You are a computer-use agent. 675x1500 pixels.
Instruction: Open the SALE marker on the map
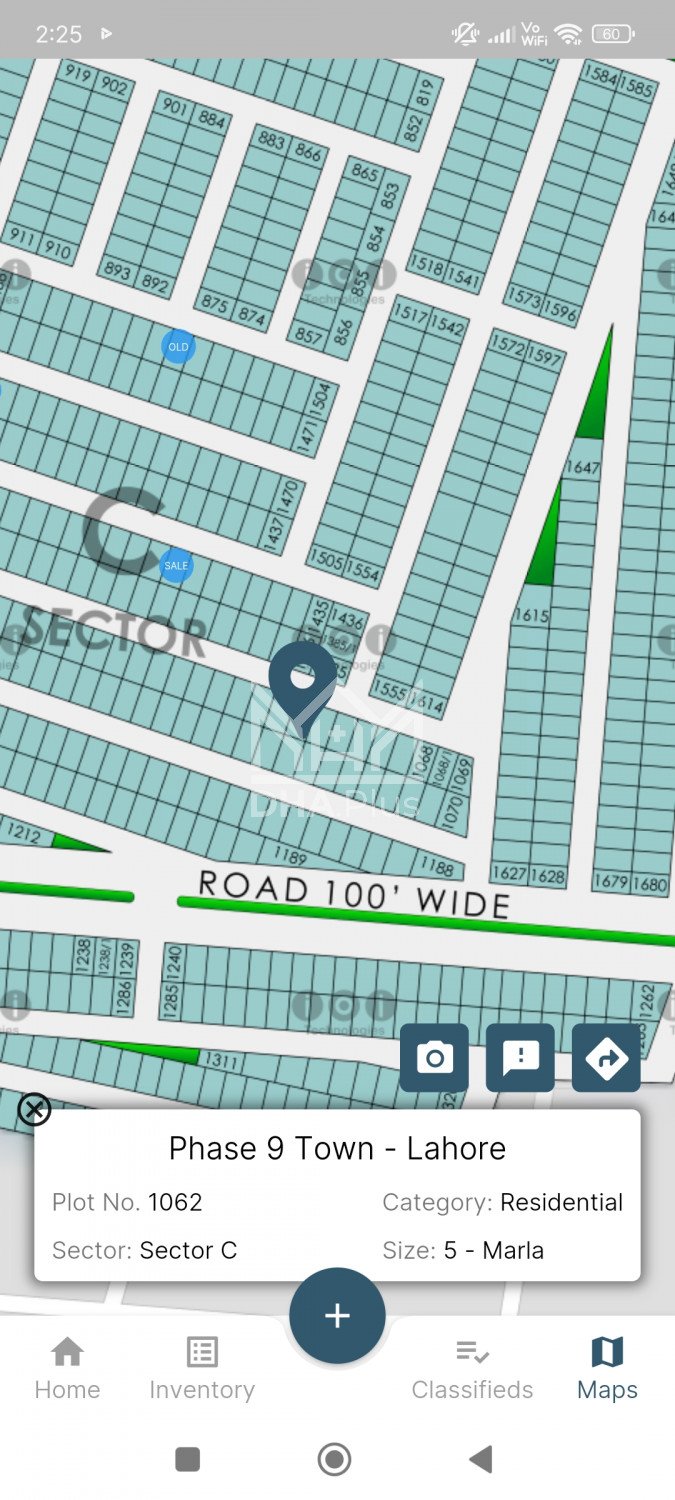click(176, 565)
